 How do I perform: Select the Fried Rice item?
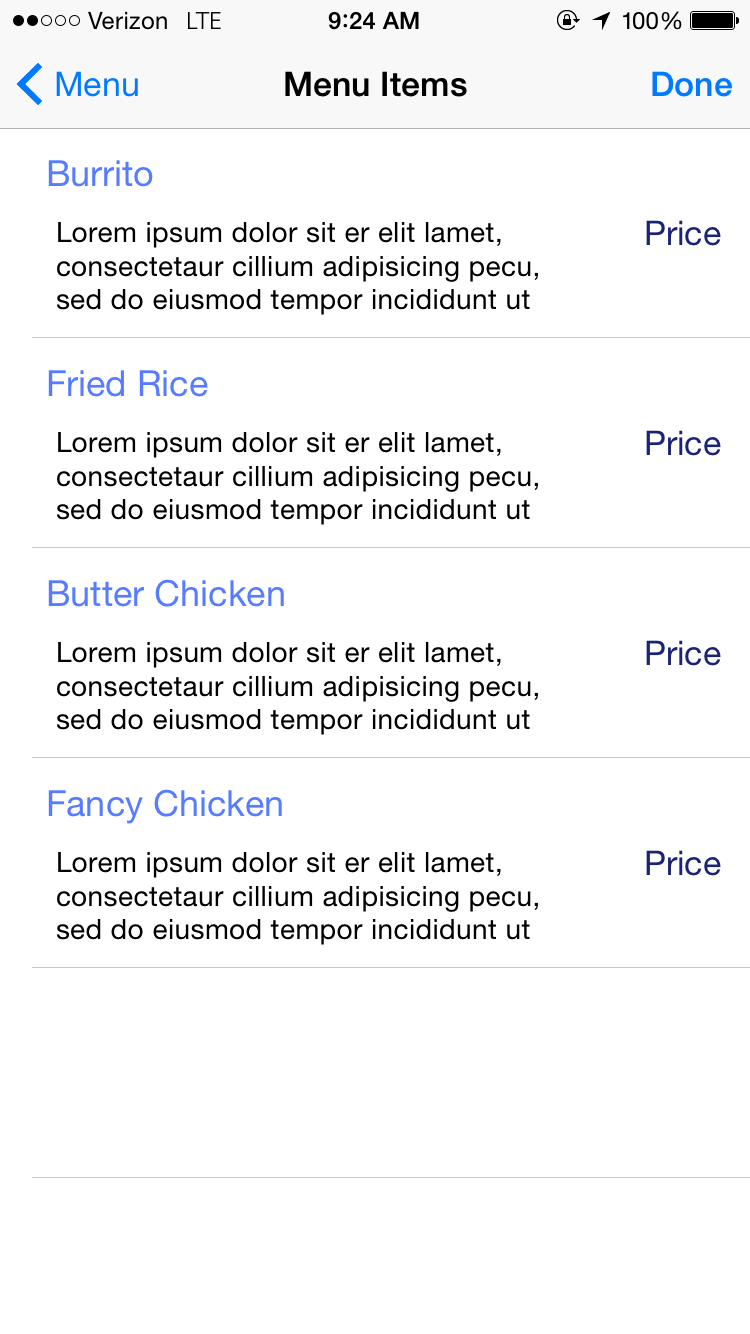(x=127, y=384)
